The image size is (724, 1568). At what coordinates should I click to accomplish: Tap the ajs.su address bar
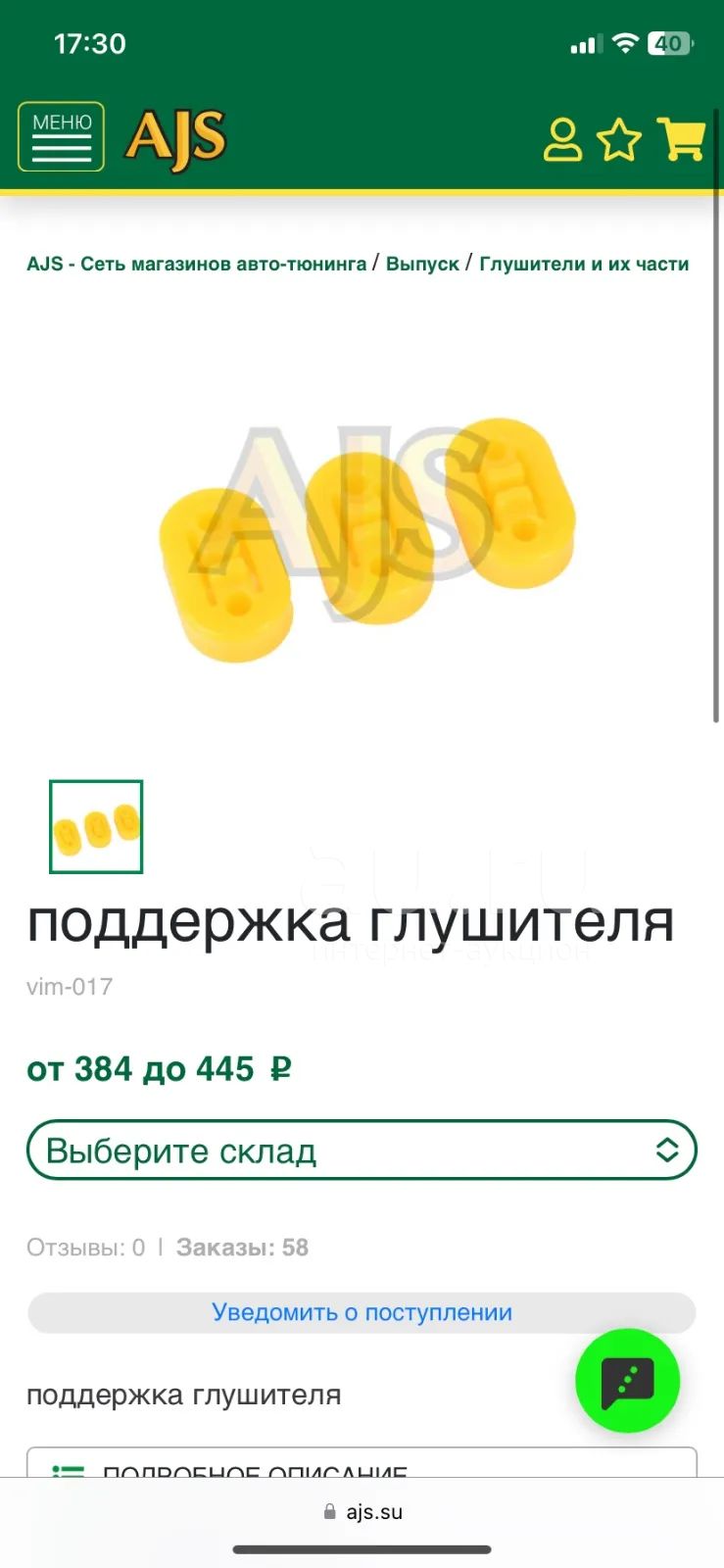click(362, 1511)
